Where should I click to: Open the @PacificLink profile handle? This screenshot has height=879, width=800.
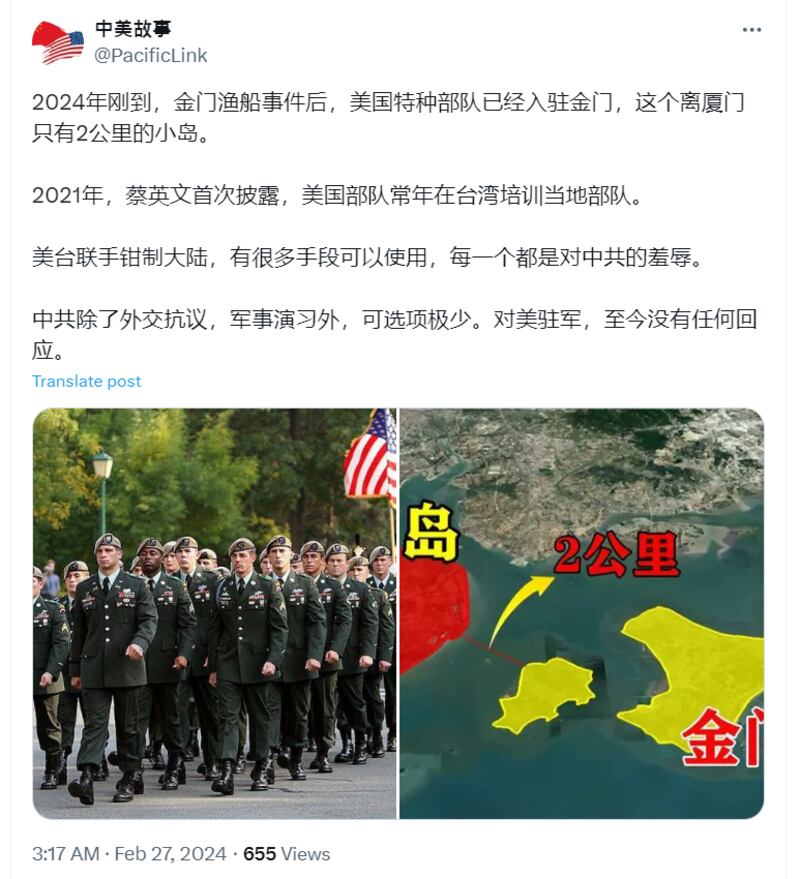pyautogui.click(x=151, y=55)
